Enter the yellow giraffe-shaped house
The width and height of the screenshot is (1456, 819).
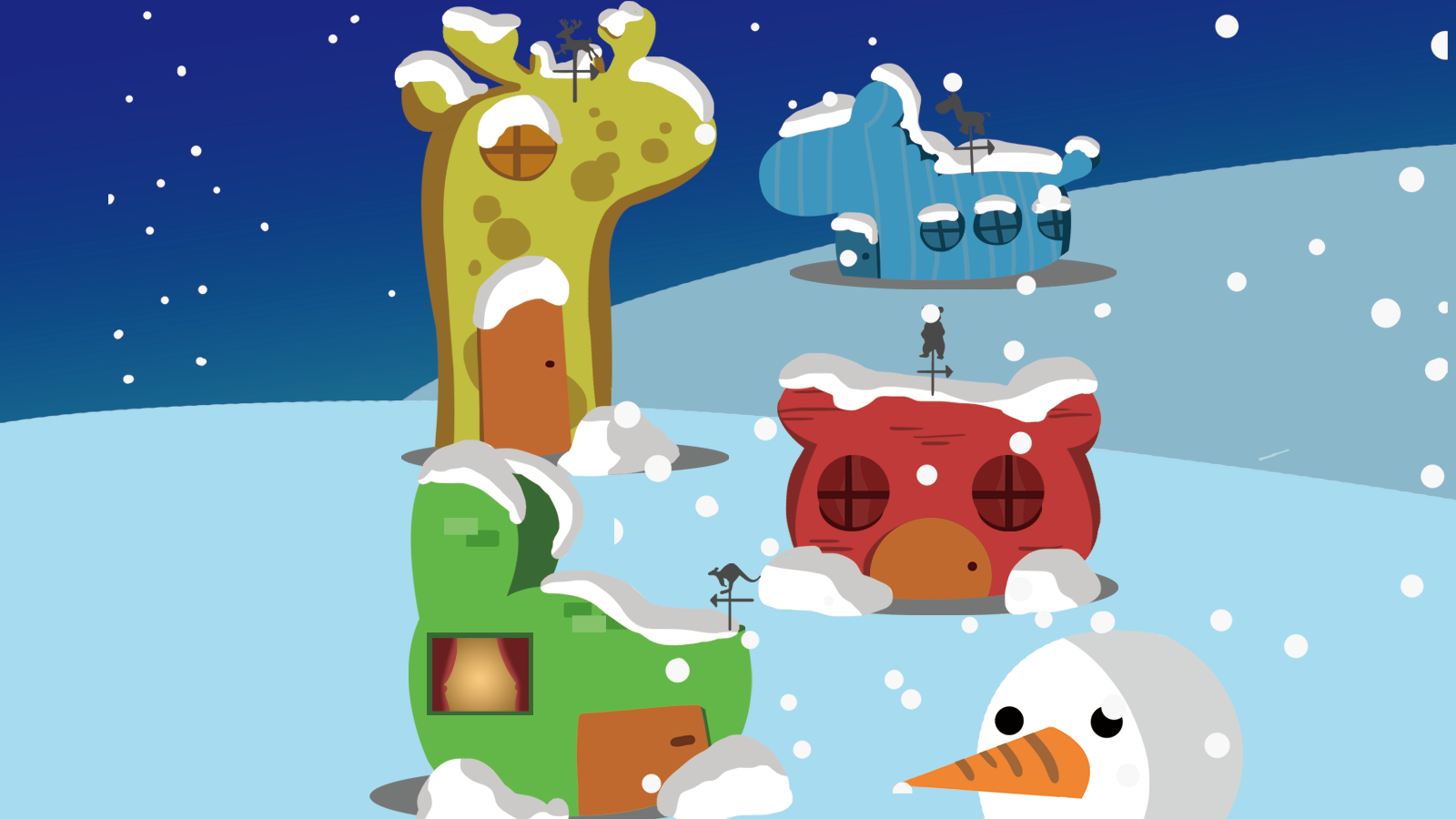coord(523,373)
